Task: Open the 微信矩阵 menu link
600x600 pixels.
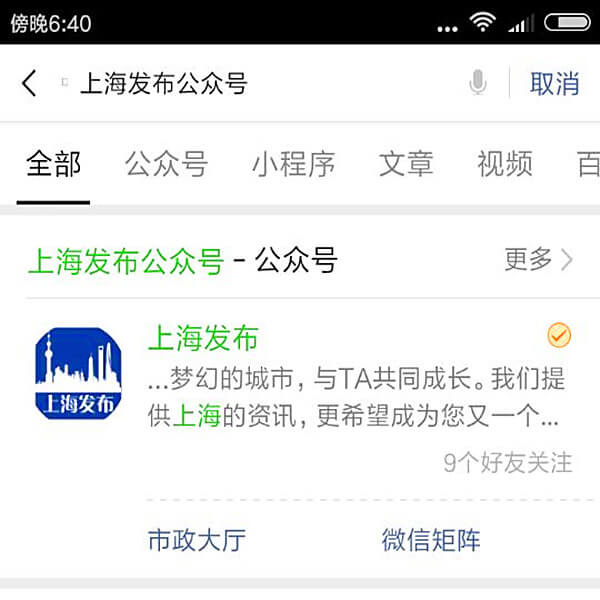Action: (x=431, y=541)
